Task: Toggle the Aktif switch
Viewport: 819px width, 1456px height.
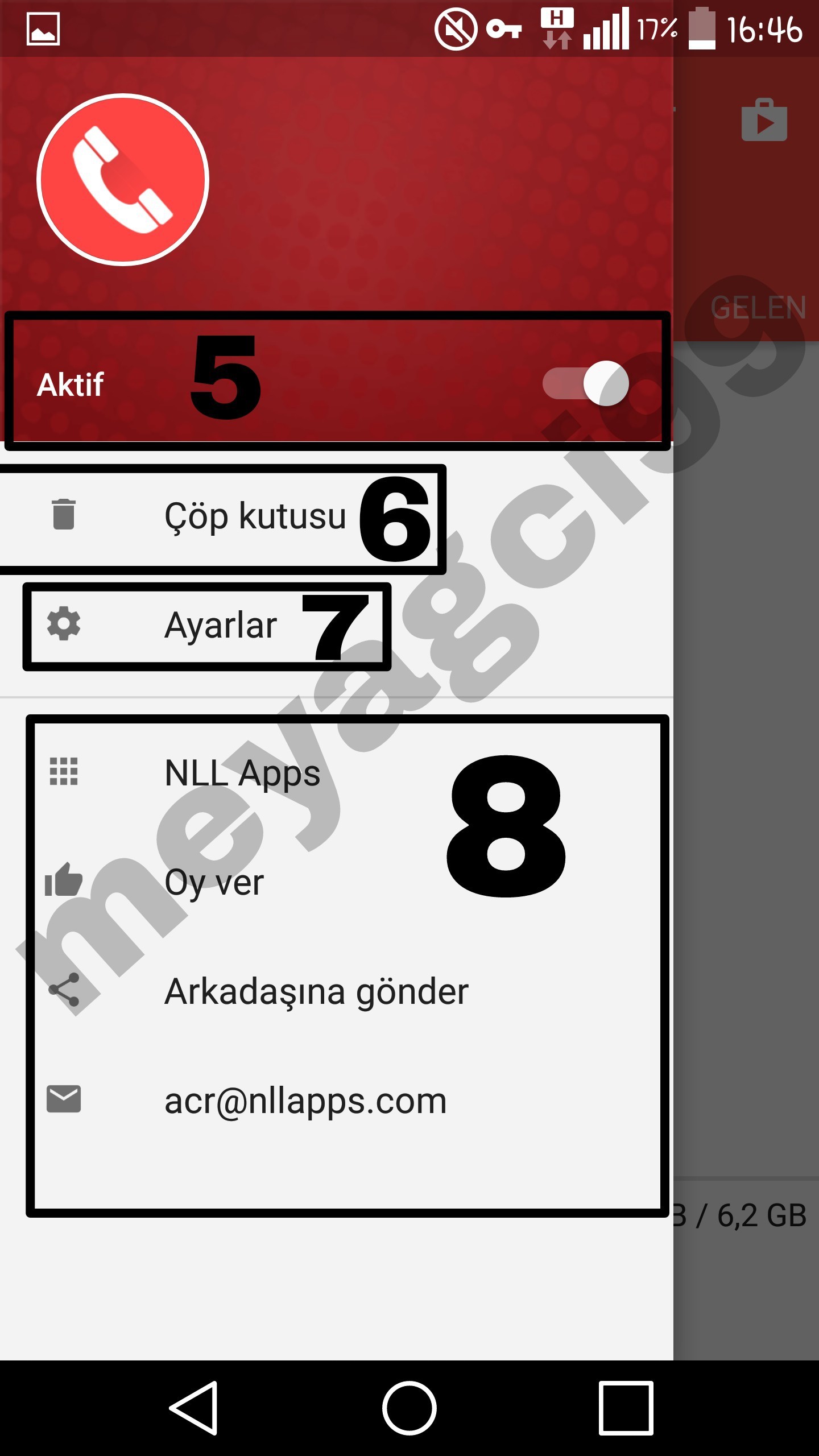Action: coord(586,383)
